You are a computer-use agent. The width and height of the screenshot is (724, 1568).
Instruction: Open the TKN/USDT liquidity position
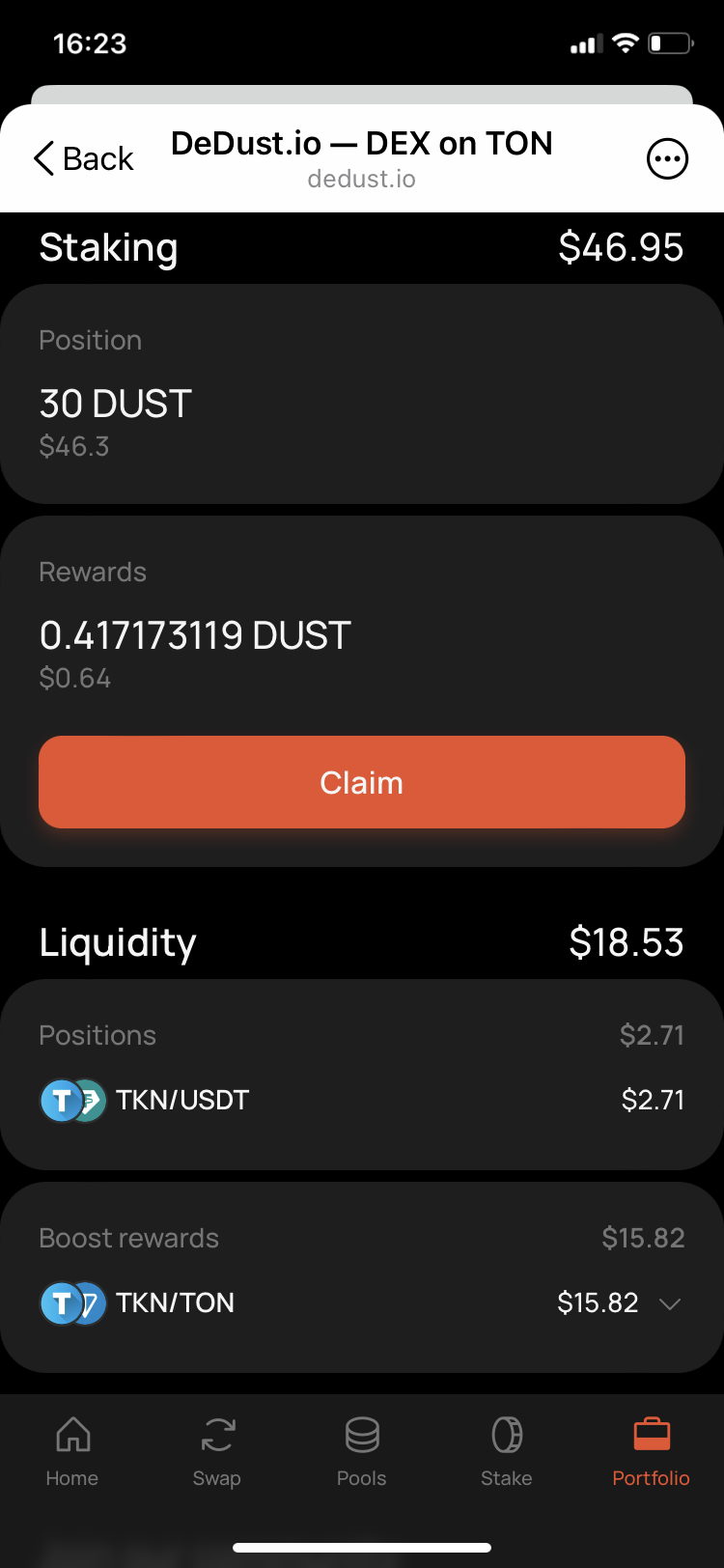pyautogui.click(x=362, y=1100)
